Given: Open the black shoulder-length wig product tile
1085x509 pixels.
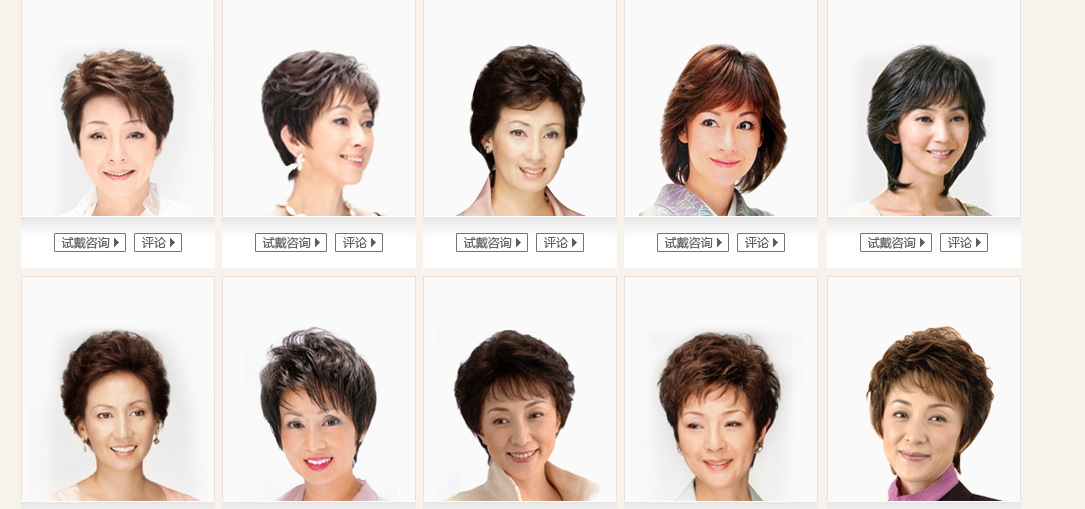Looking at the screenshot, I should point(924,120).
